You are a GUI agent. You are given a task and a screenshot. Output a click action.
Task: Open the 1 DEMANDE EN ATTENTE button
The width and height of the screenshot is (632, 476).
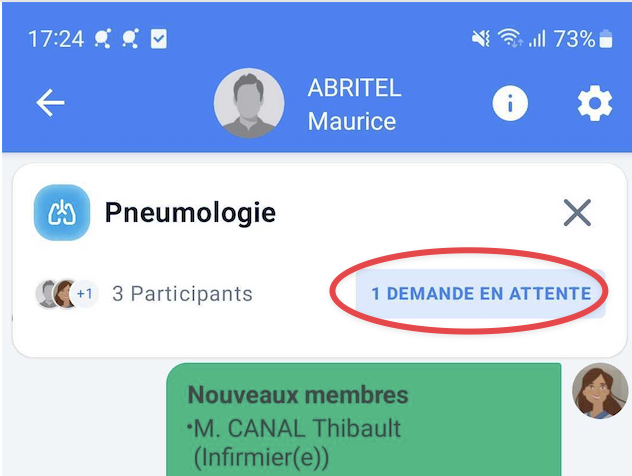click(x=481, y=294)
